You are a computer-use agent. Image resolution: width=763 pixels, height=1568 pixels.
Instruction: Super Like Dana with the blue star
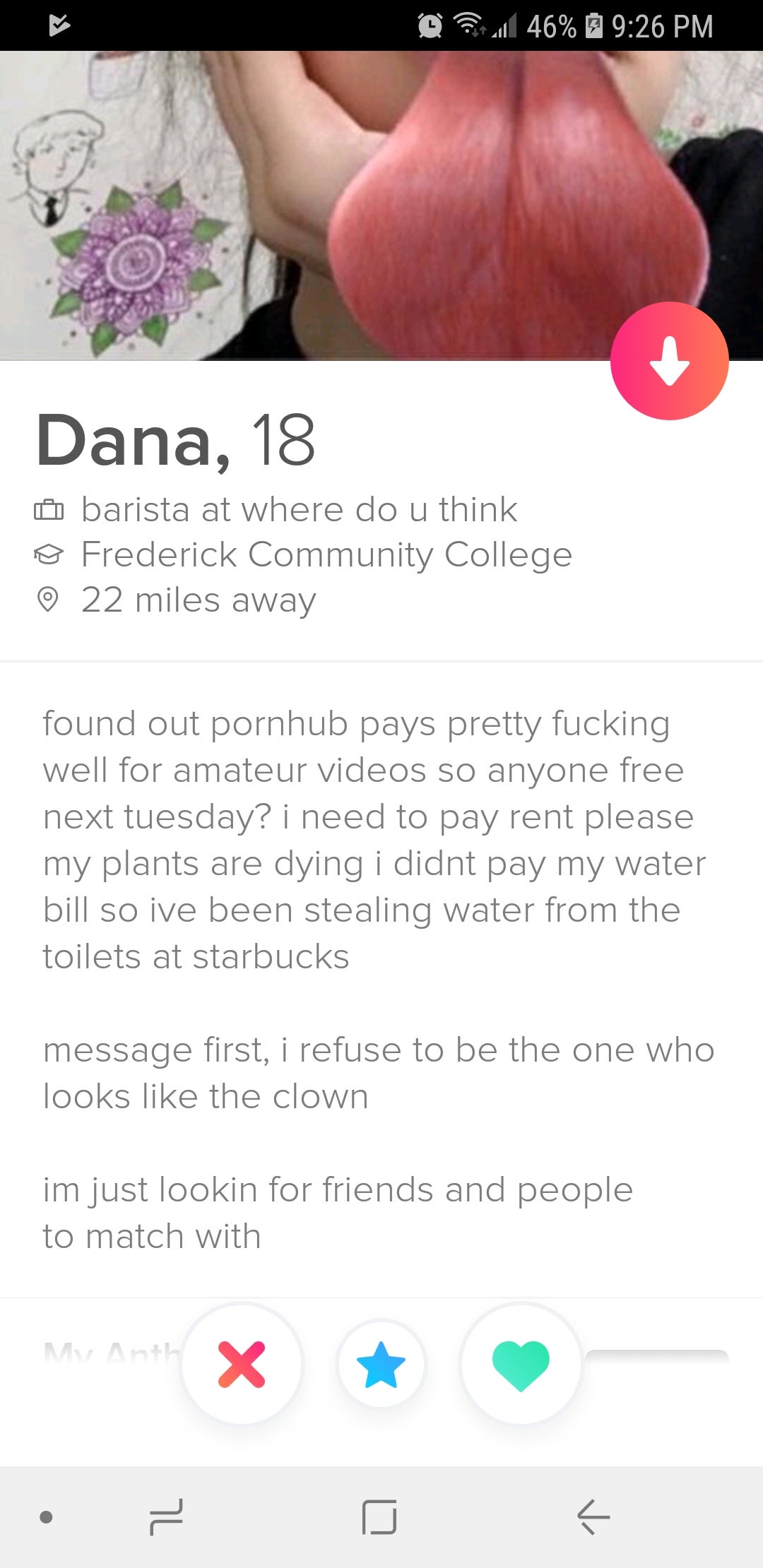click(x=381, y=1364)
